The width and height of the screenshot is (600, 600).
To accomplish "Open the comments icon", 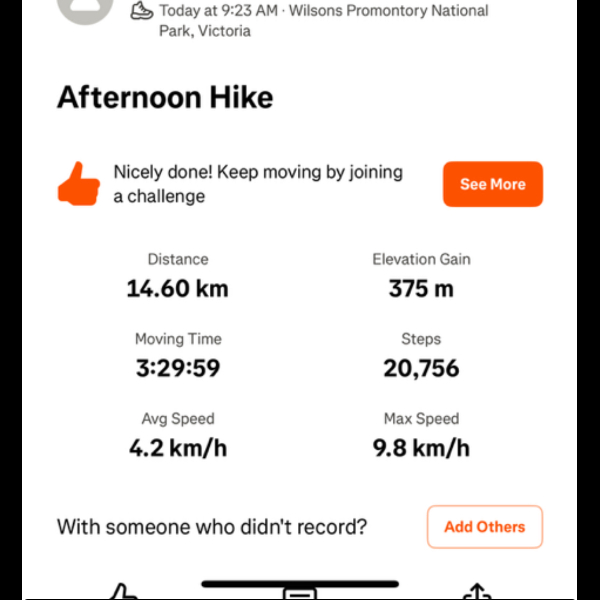I will click(x=299, y=593).
